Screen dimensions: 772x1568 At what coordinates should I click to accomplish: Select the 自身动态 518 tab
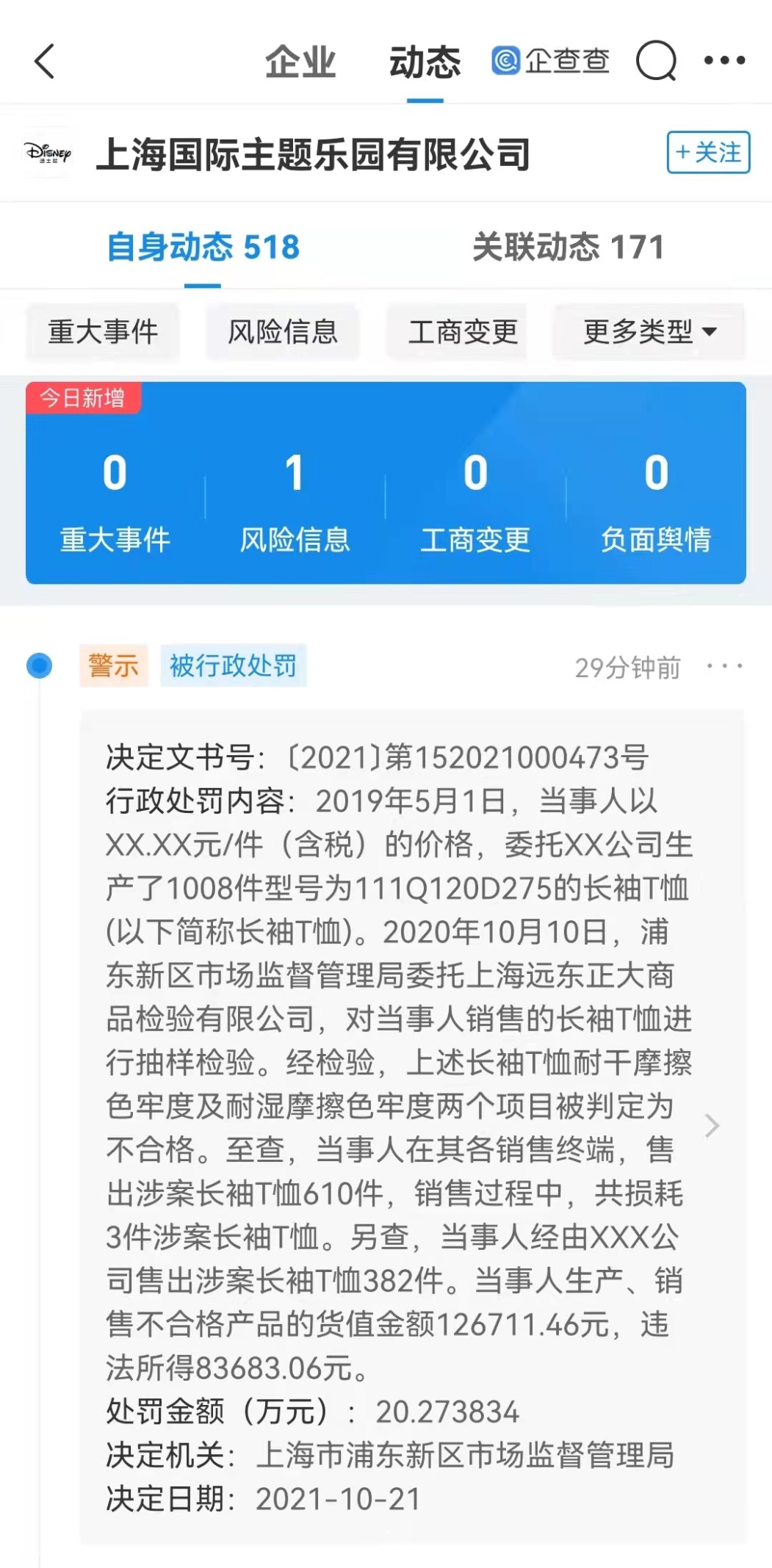click(203, 248)
